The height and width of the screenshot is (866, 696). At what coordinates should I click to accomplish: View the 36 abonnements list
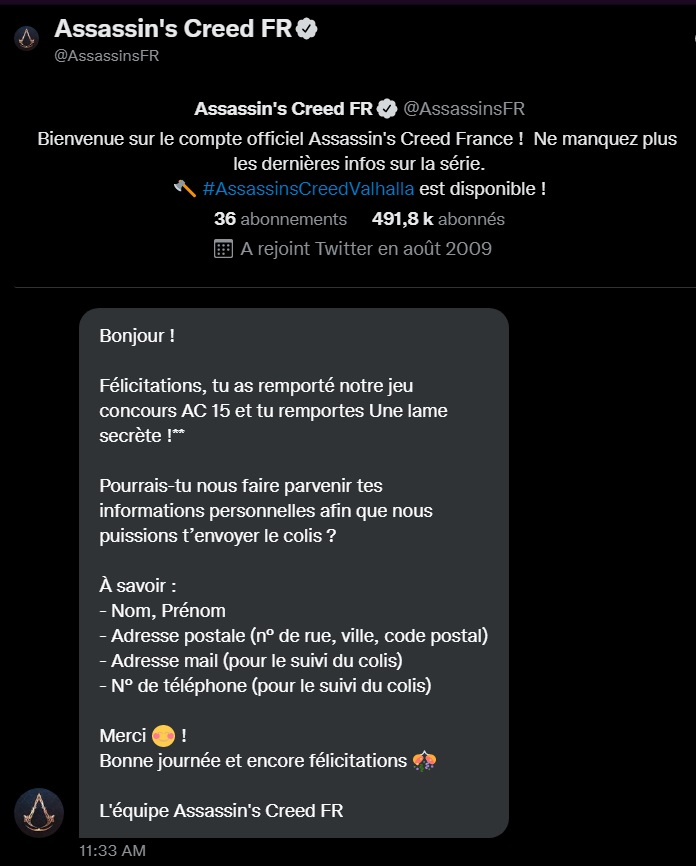280,218
